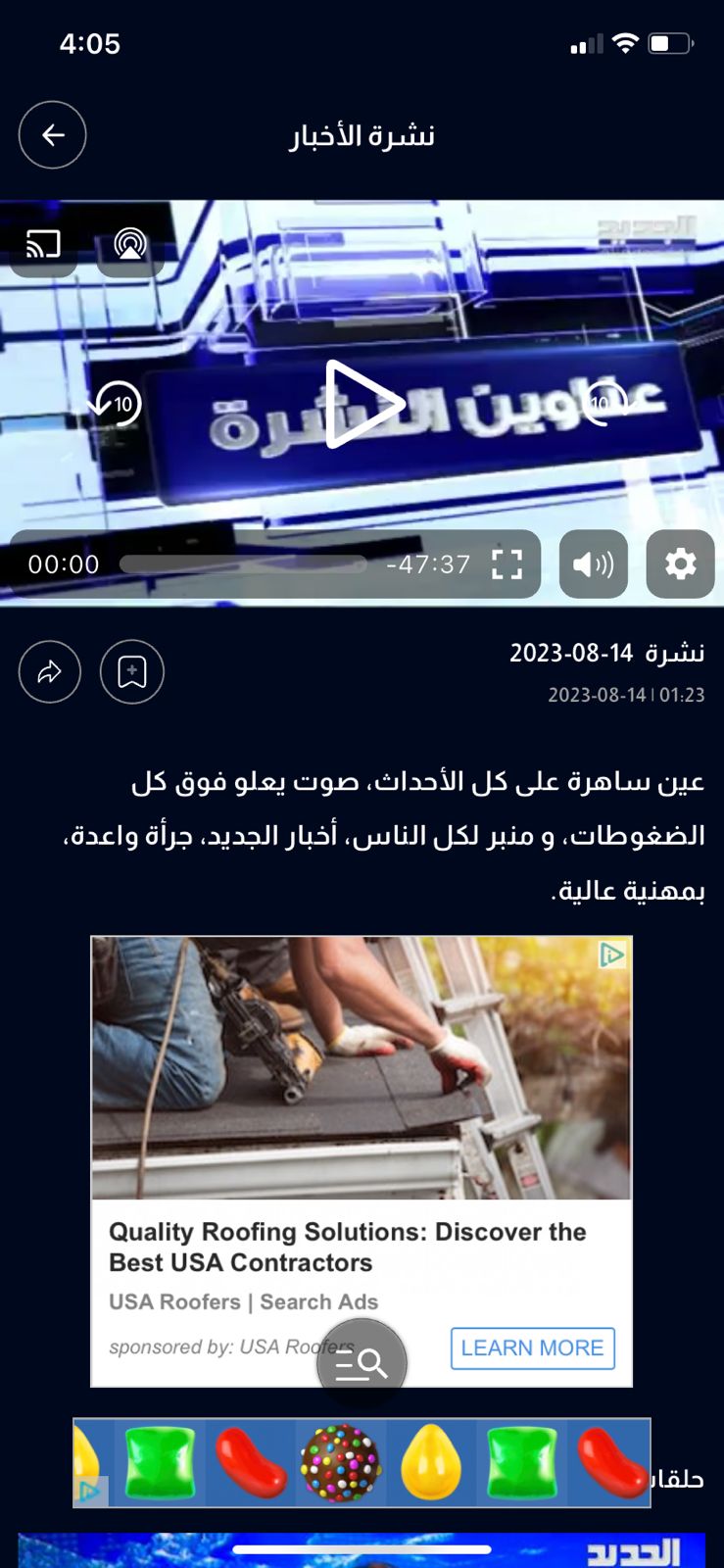Cast the video to a device
This screenshot has width=724, height=1568.
pyautogui.click(x=43, y=243)
